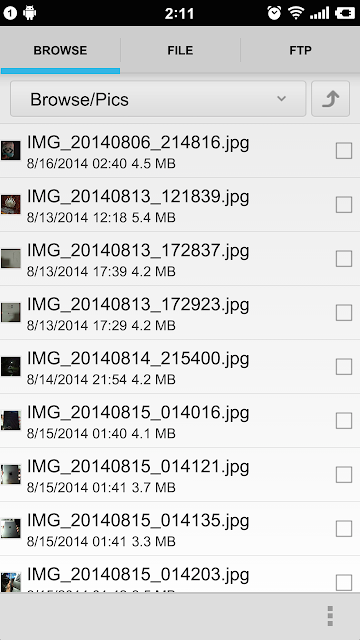The image size is (360, 640).
Task: Tick the checkbox for IMG_20140815_014016.jpg
Action: 344,420
